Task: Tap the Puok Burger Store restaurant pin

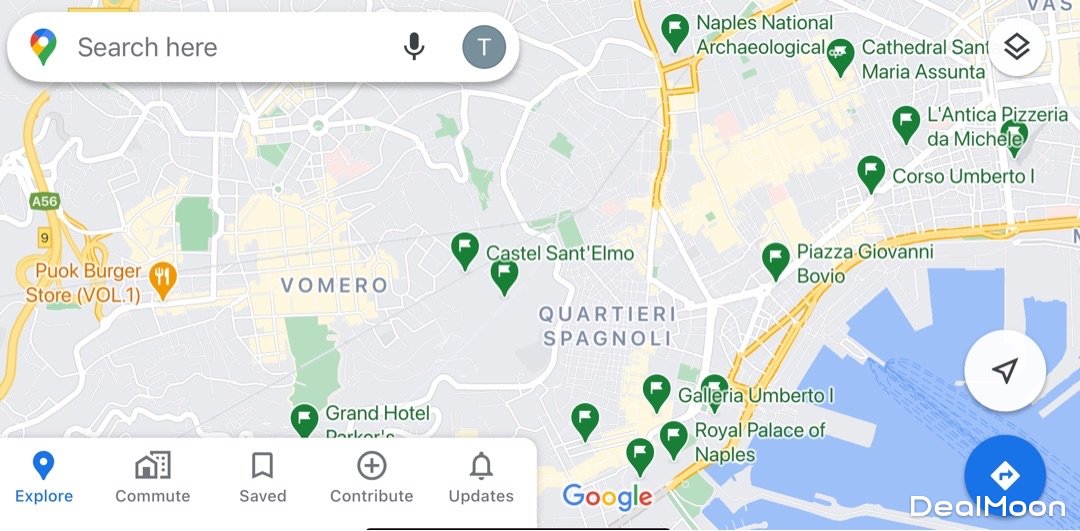Action: pyautogui.click(x=163, y=275)
